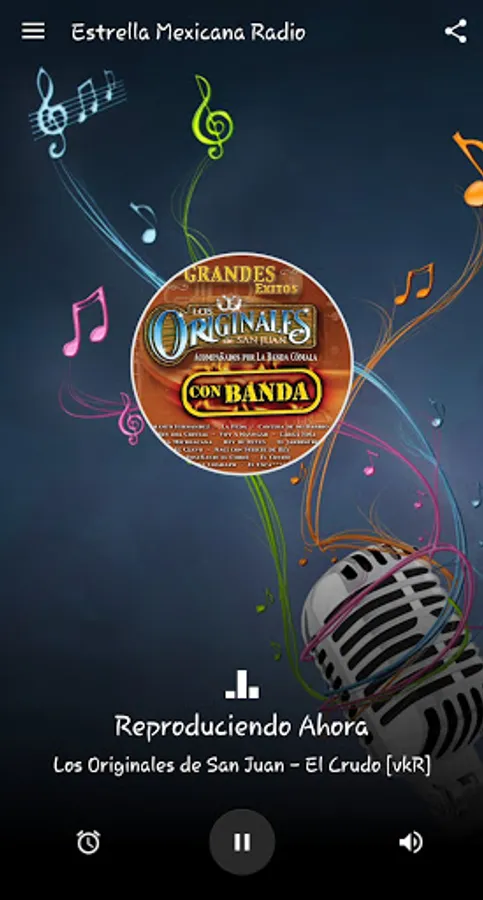Open the sleep timer alarm icon

pyautogui.click(x=88, y=842)
